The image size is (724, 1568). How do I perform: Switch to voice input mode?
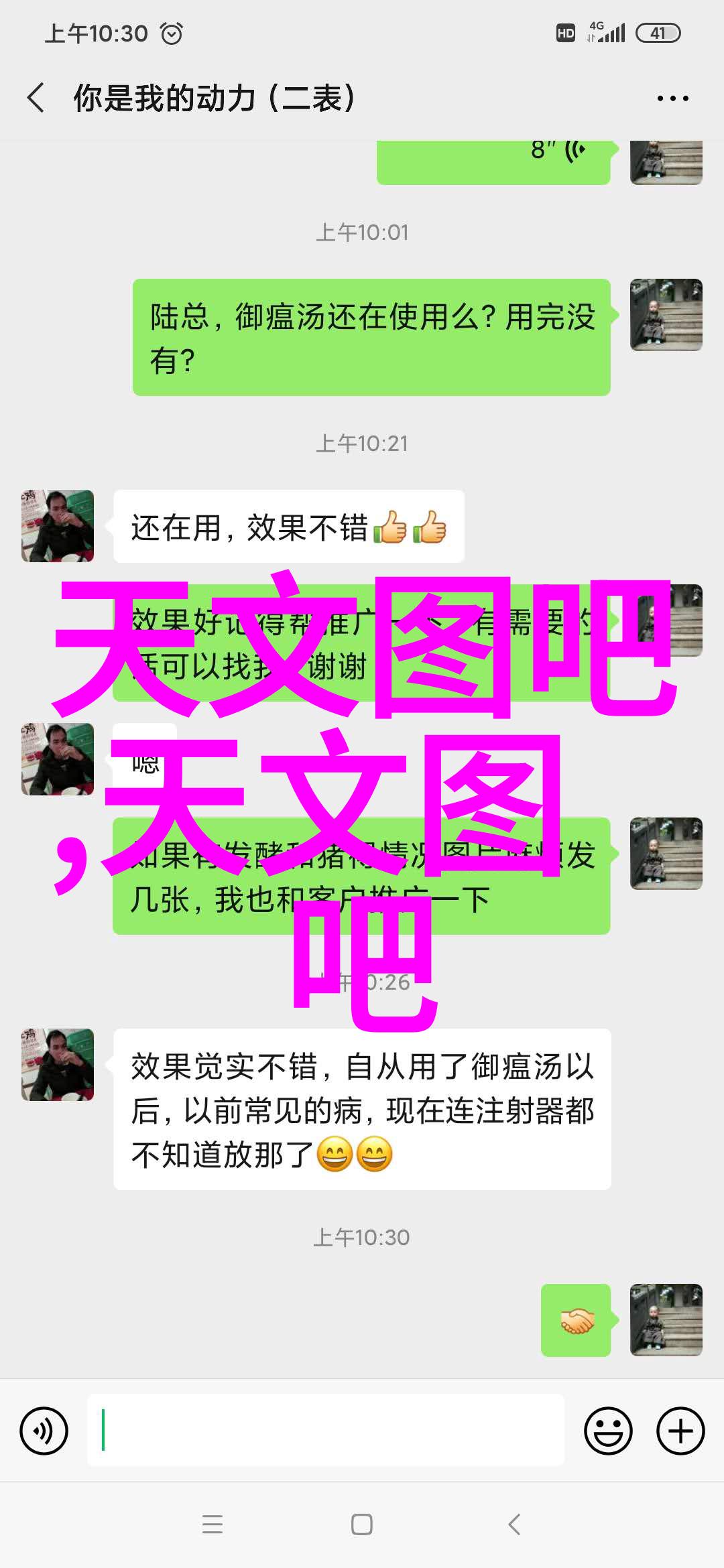click(44, 1431)
